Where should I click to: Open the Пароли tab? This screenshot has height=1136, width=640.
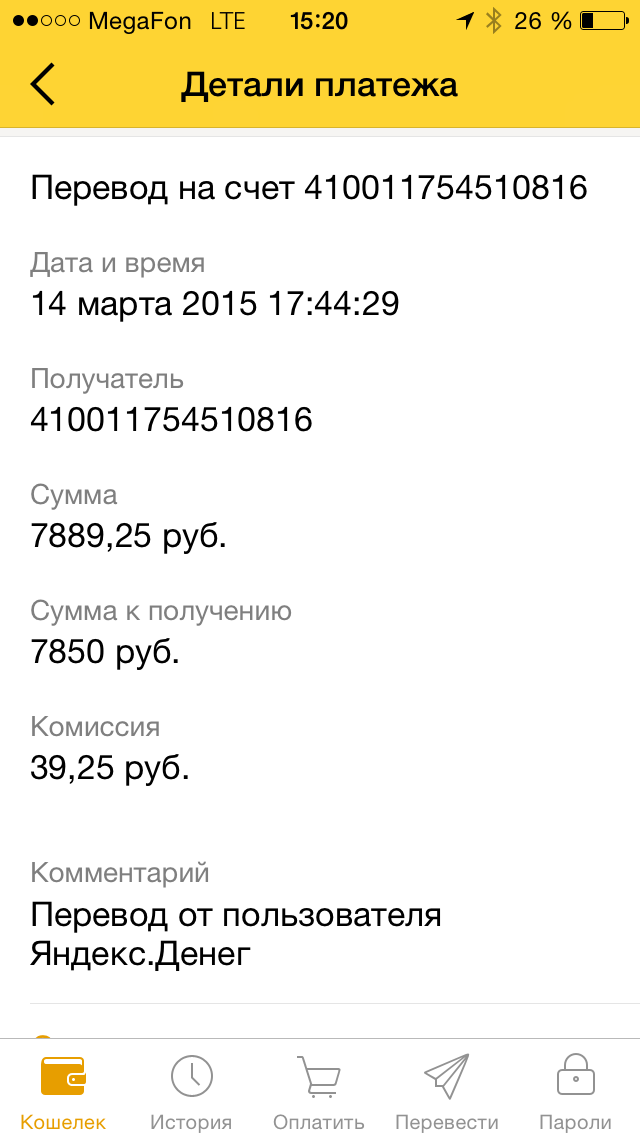575,1090
